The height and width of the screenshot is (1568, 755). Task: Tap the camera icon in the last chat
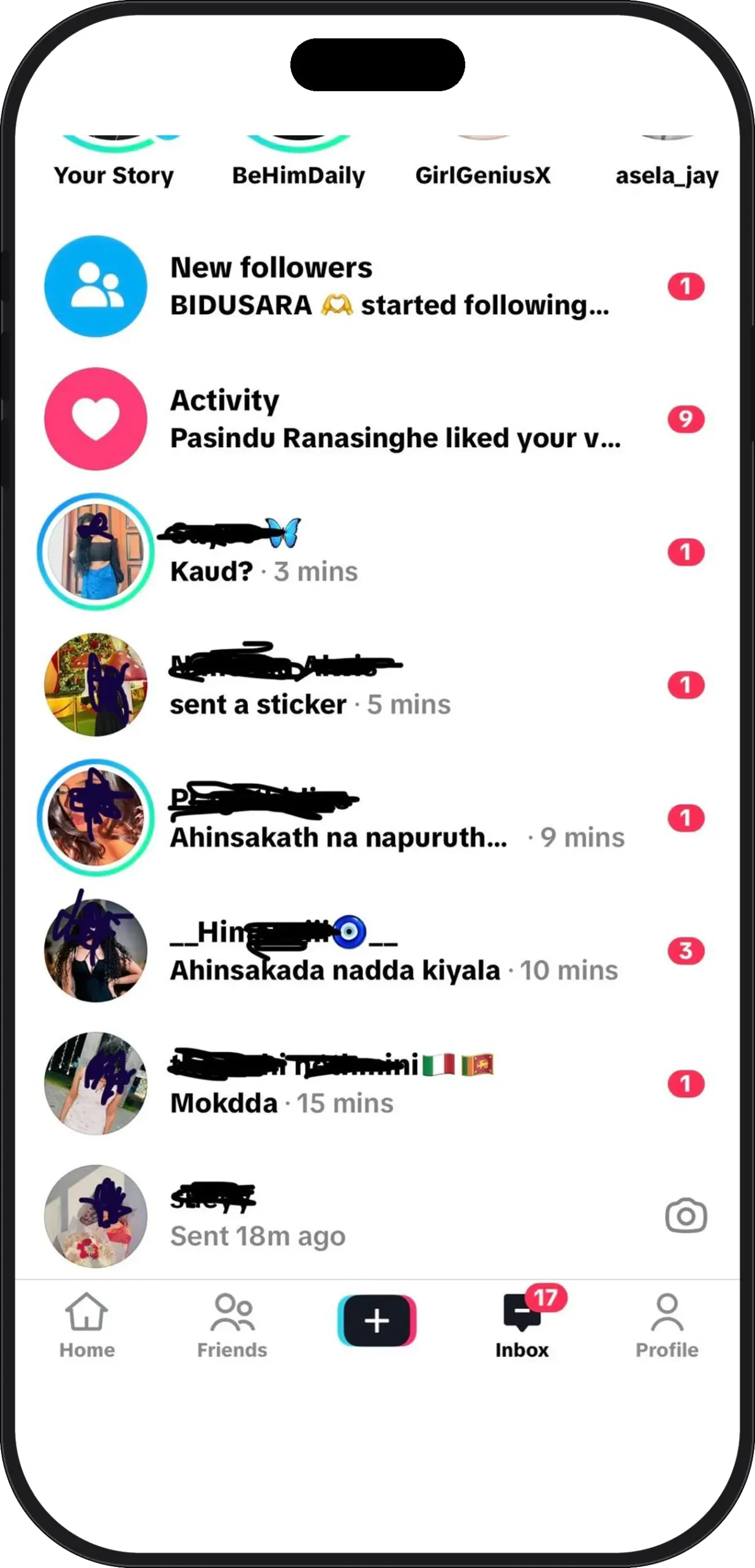[686, 1216]
